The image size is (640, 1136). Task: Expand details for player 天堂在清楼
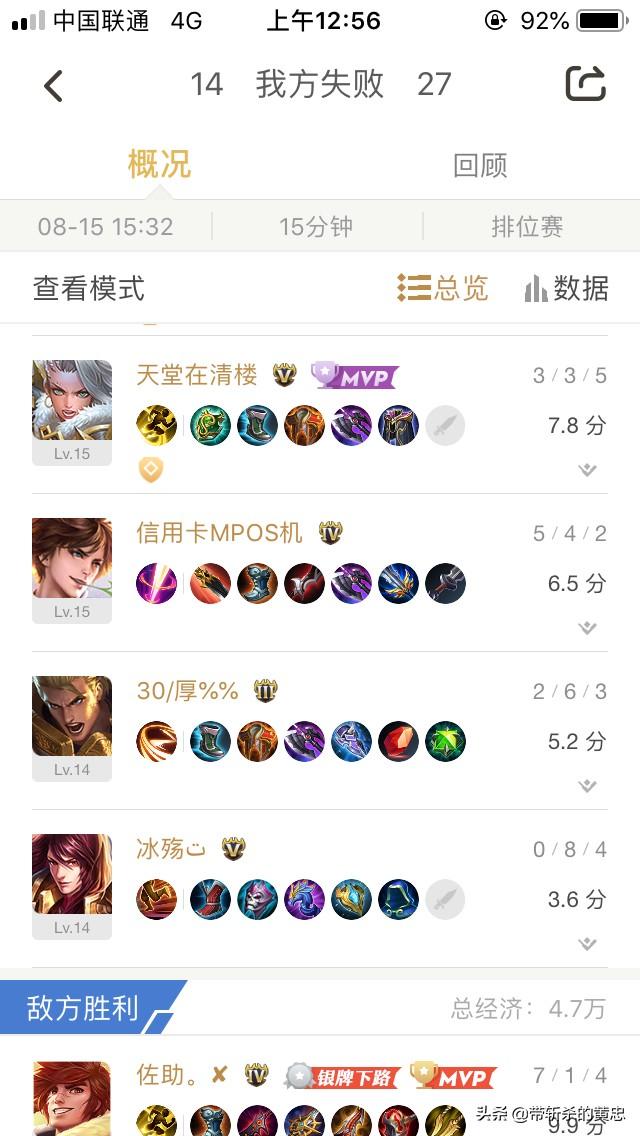point(587,470)
